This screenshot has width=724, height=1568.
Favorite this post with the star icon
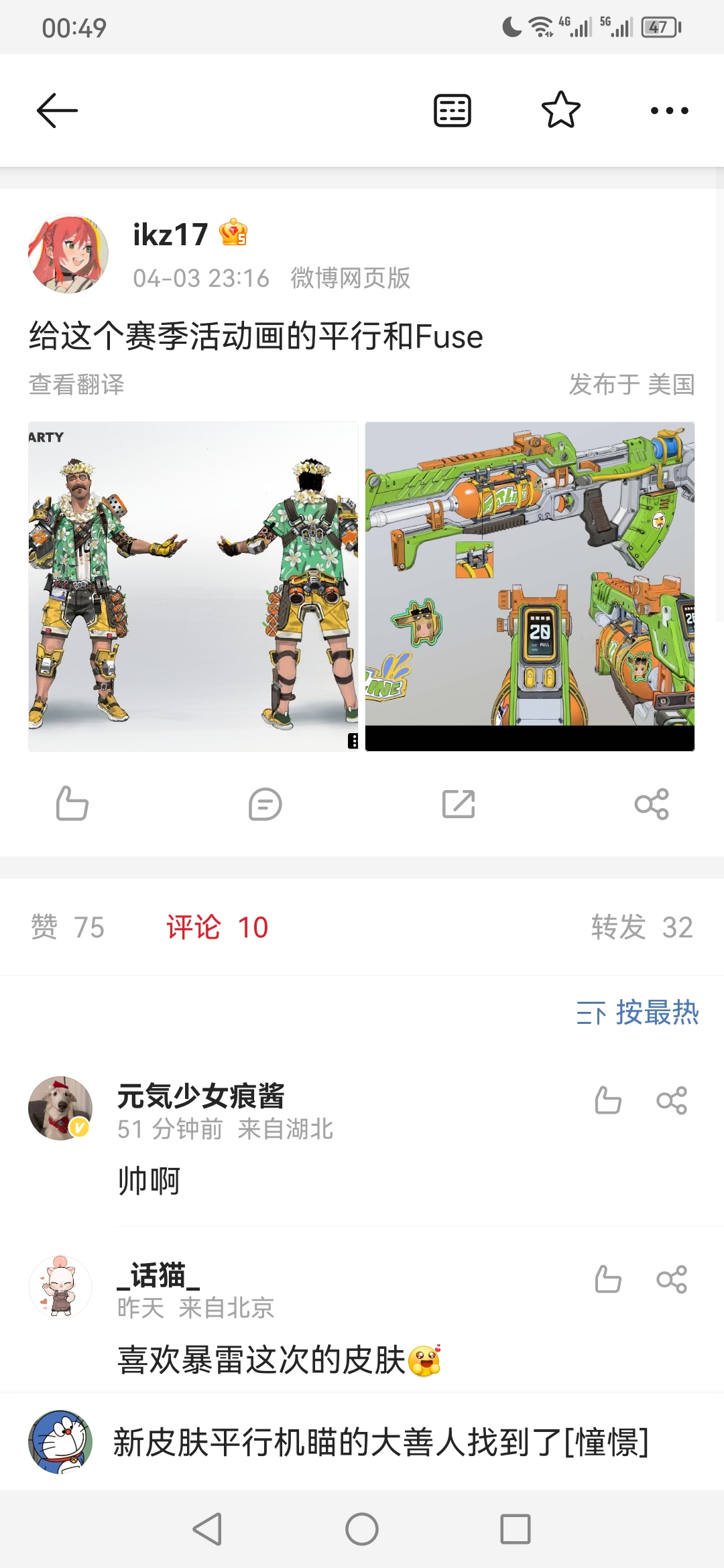(x=560, y=111)
